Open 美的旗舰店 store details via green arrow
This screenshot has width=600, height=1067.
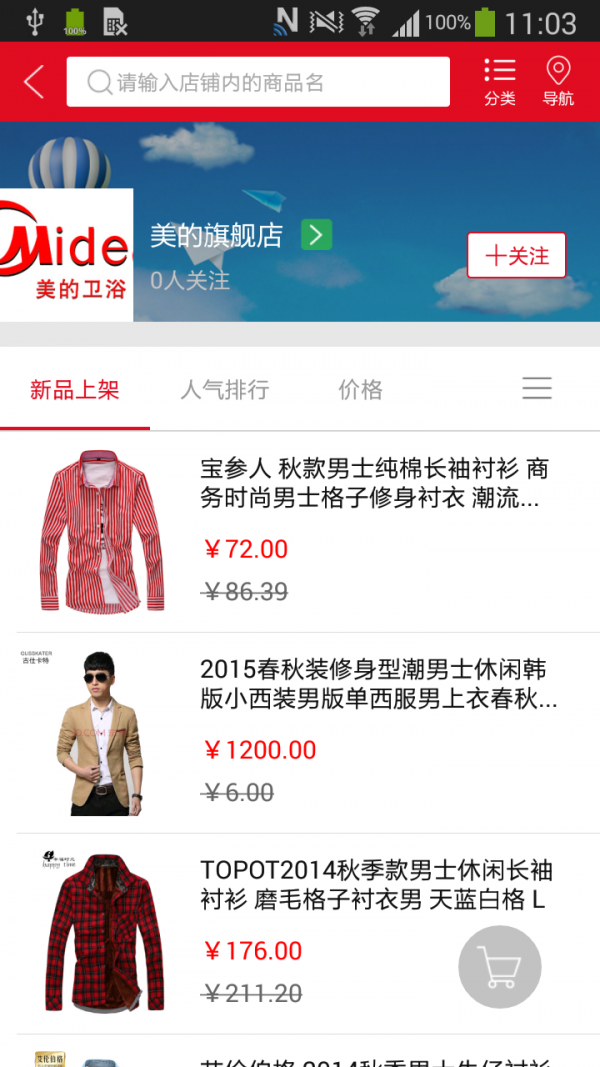click(x=316, y=236)
